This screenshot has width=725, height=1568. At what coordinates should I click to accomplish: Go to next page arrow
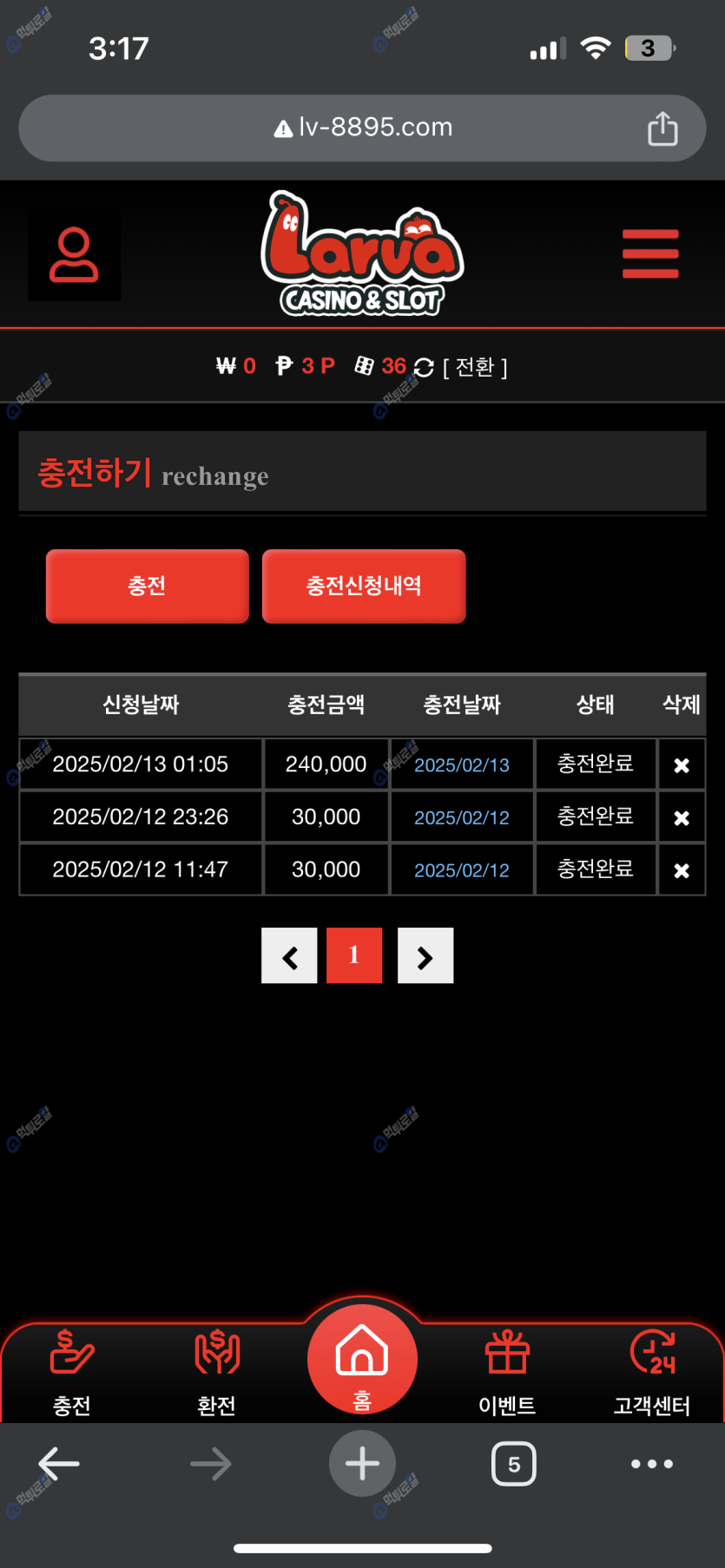click(x=425, y=955)
